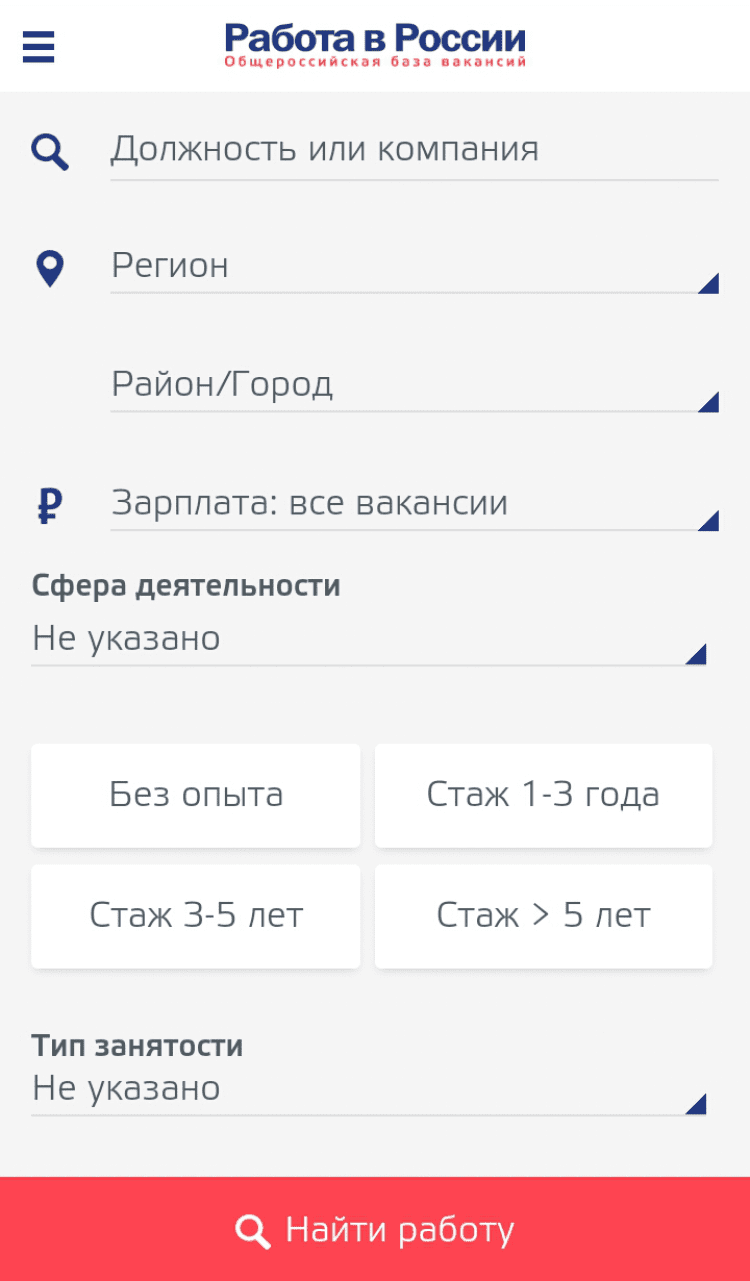Tap the 'Найти работу' button

pos(375,1230)
